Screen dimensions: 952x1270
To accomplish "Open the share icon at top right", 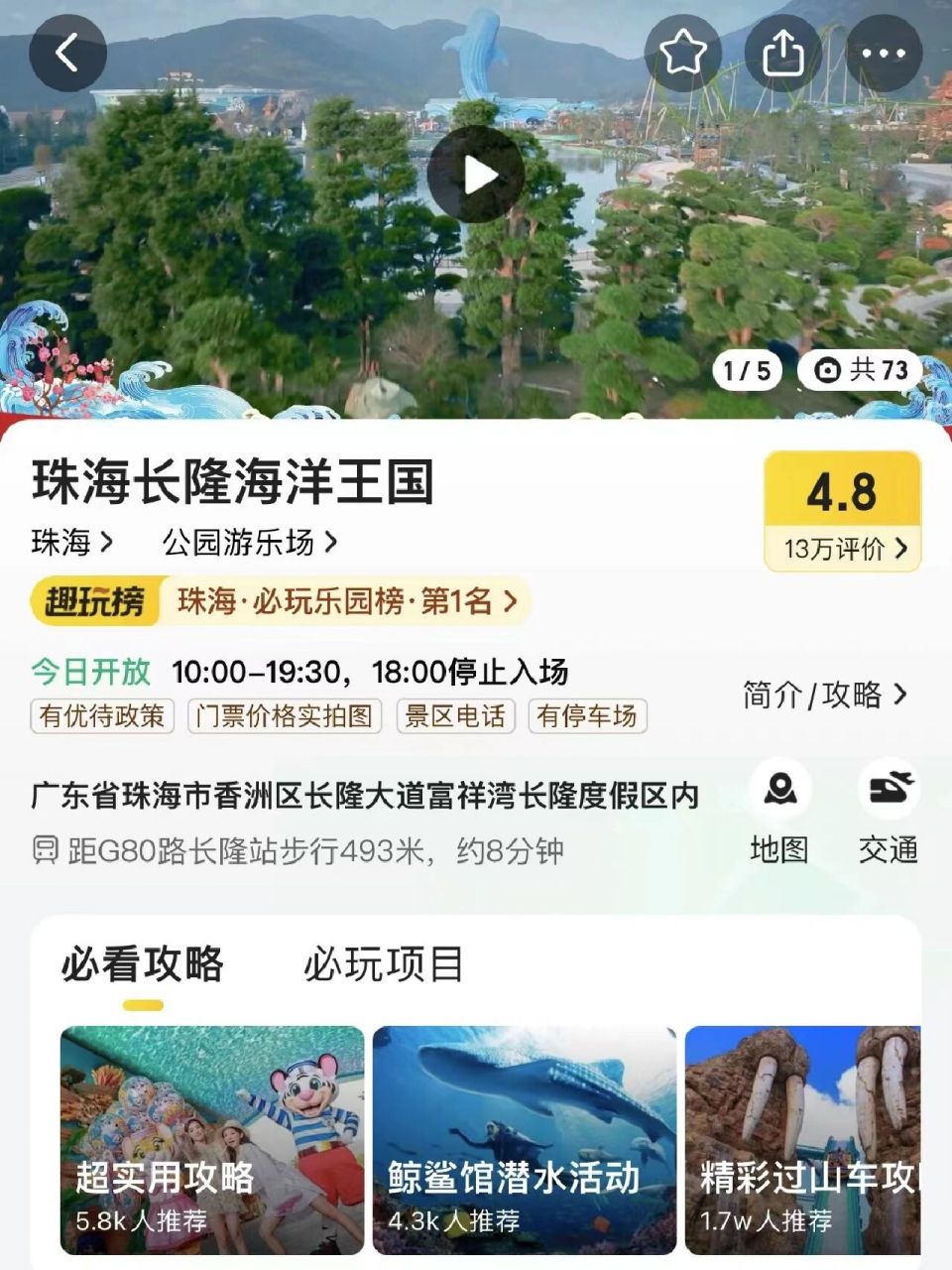I will (783, 54).
